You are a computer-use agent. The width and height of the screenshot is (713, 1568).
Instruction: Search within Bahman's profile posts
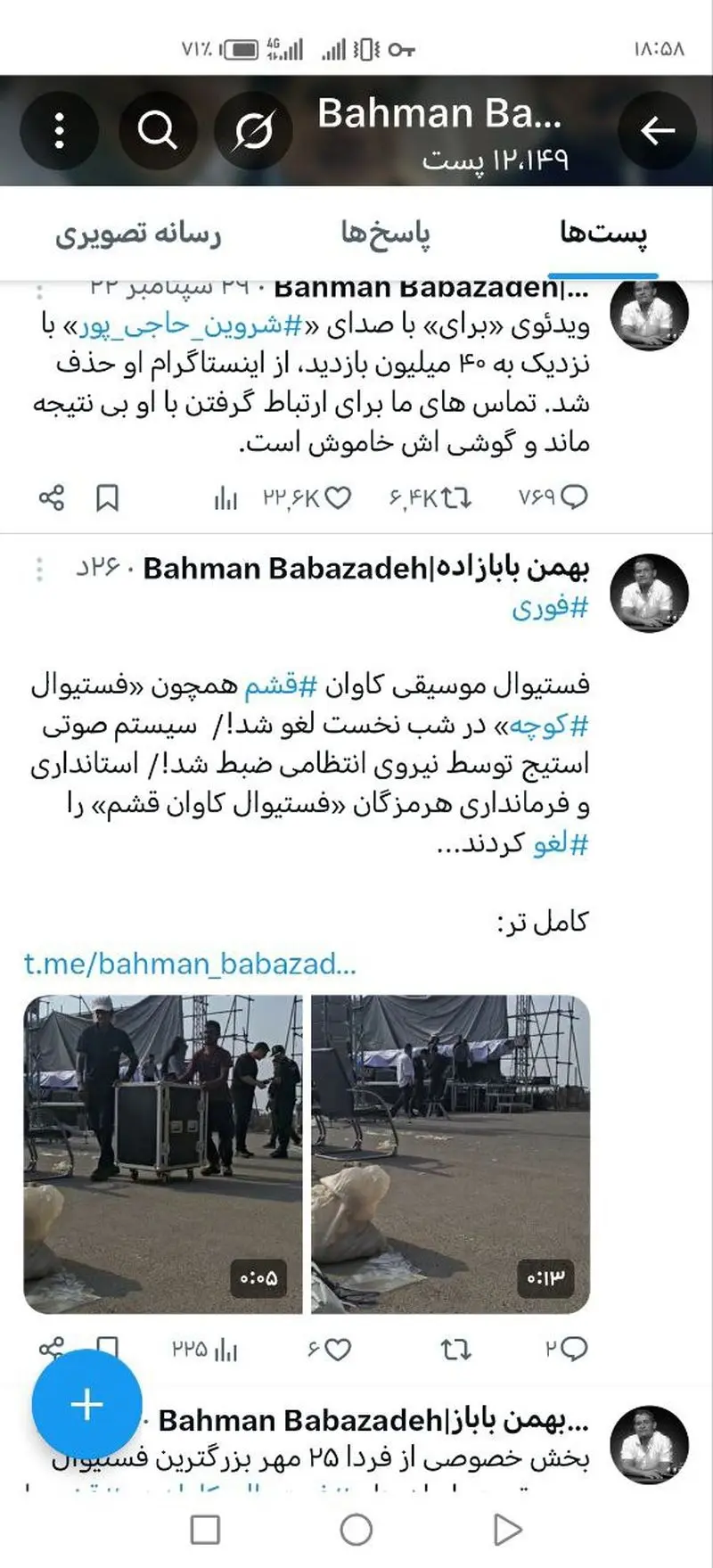(158, 131)
